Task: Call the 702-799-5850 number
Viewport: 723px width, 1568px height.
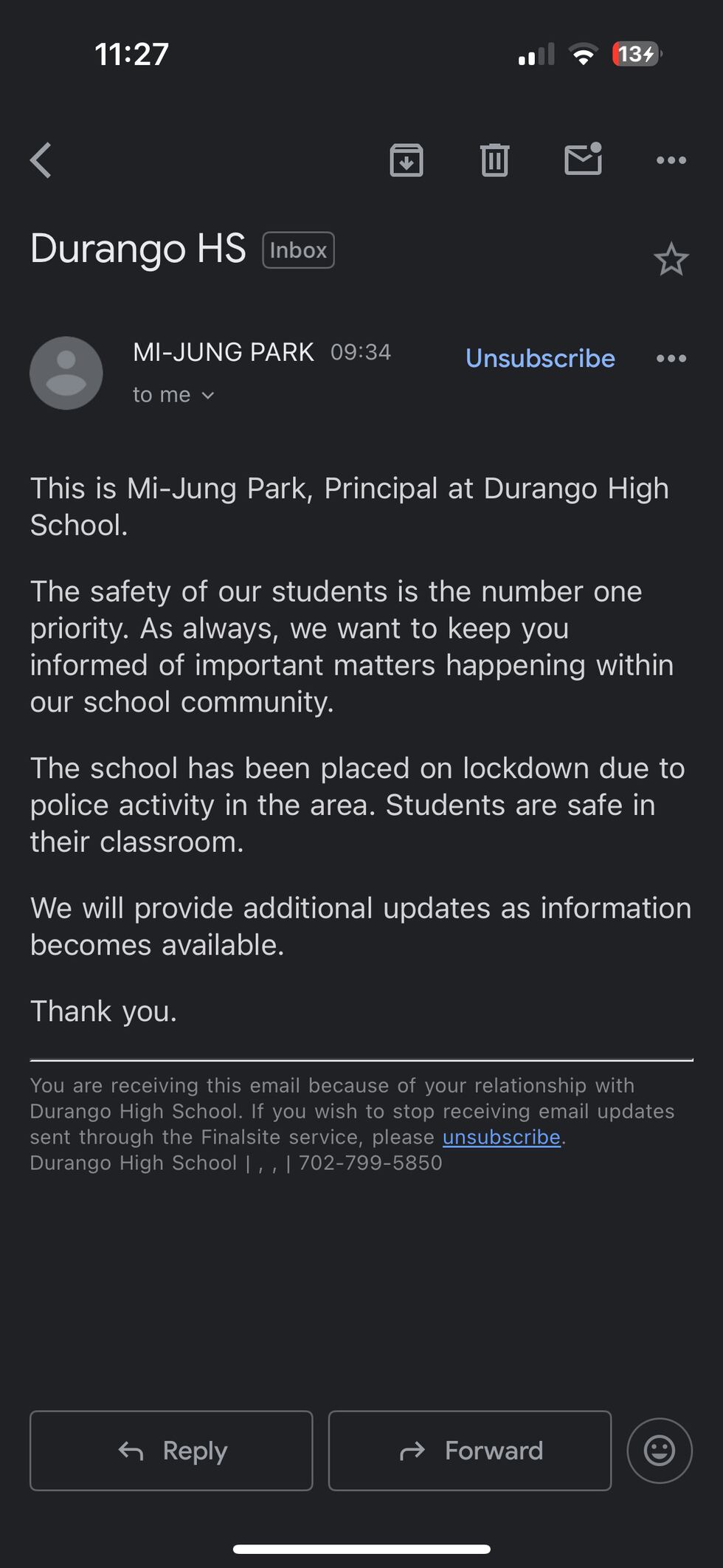Action: tap(369, 1163)
